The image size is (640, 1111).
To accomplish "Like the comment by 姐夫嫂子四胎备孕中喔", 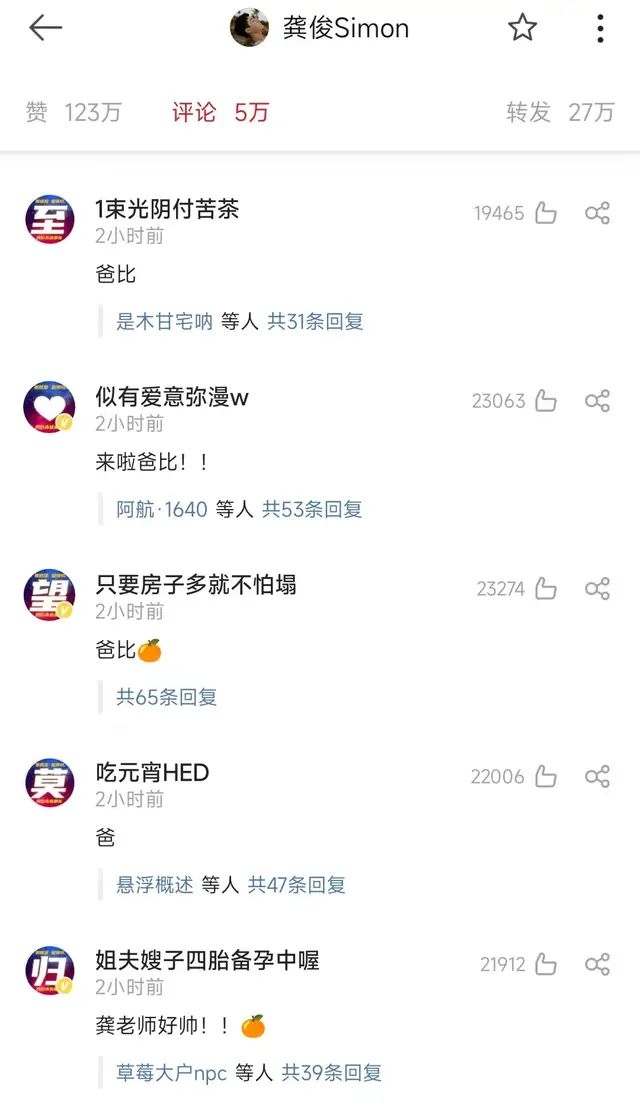I will pyautogui.click(x=546, y=964).
